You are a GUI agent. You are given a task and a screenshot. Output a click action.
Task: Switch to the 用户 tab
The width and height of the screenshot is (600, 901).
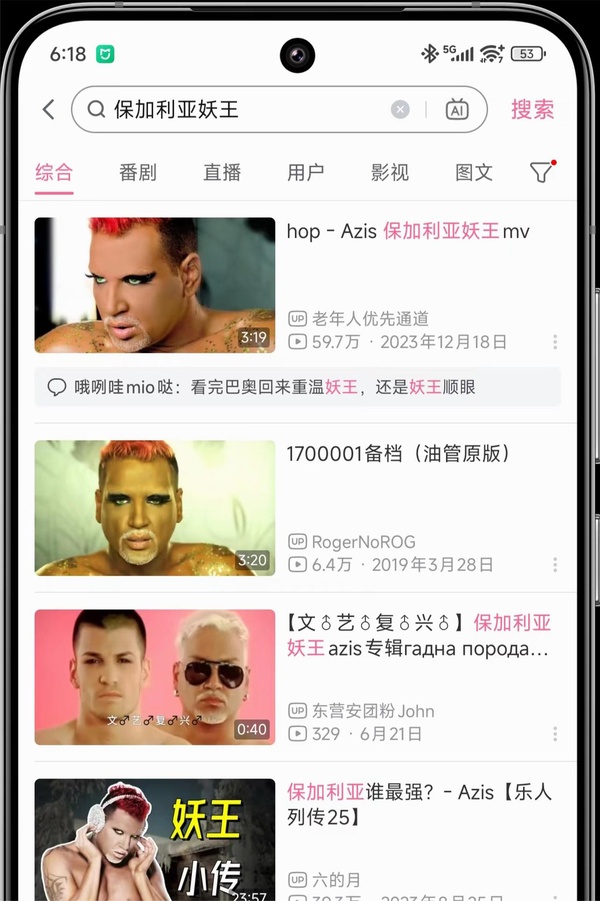306,172
